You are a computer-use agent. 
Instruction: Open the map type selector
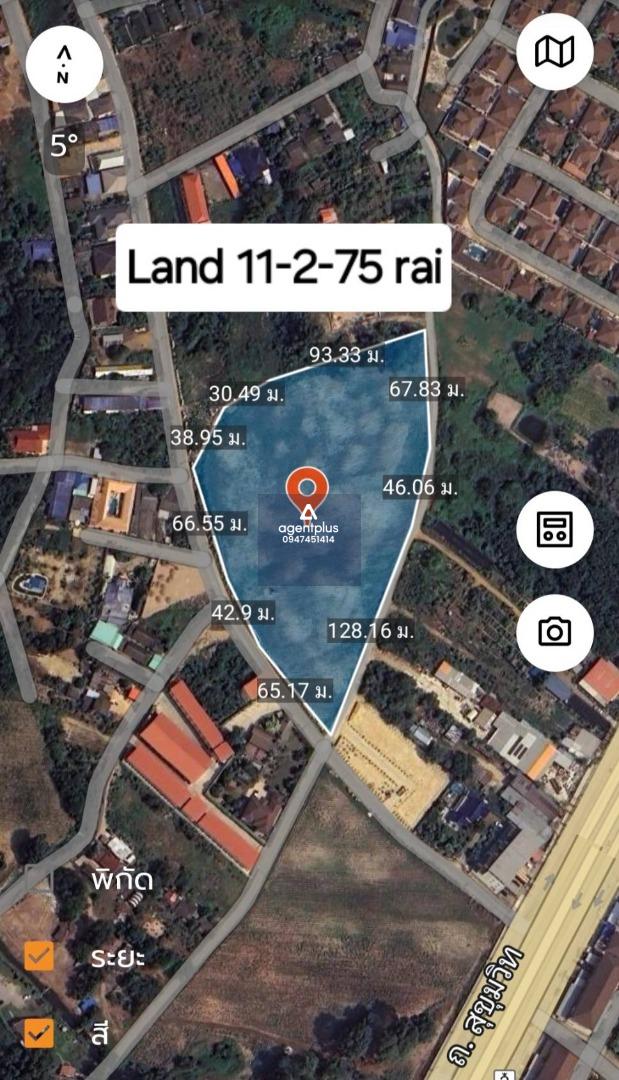[x=554, y=52]
